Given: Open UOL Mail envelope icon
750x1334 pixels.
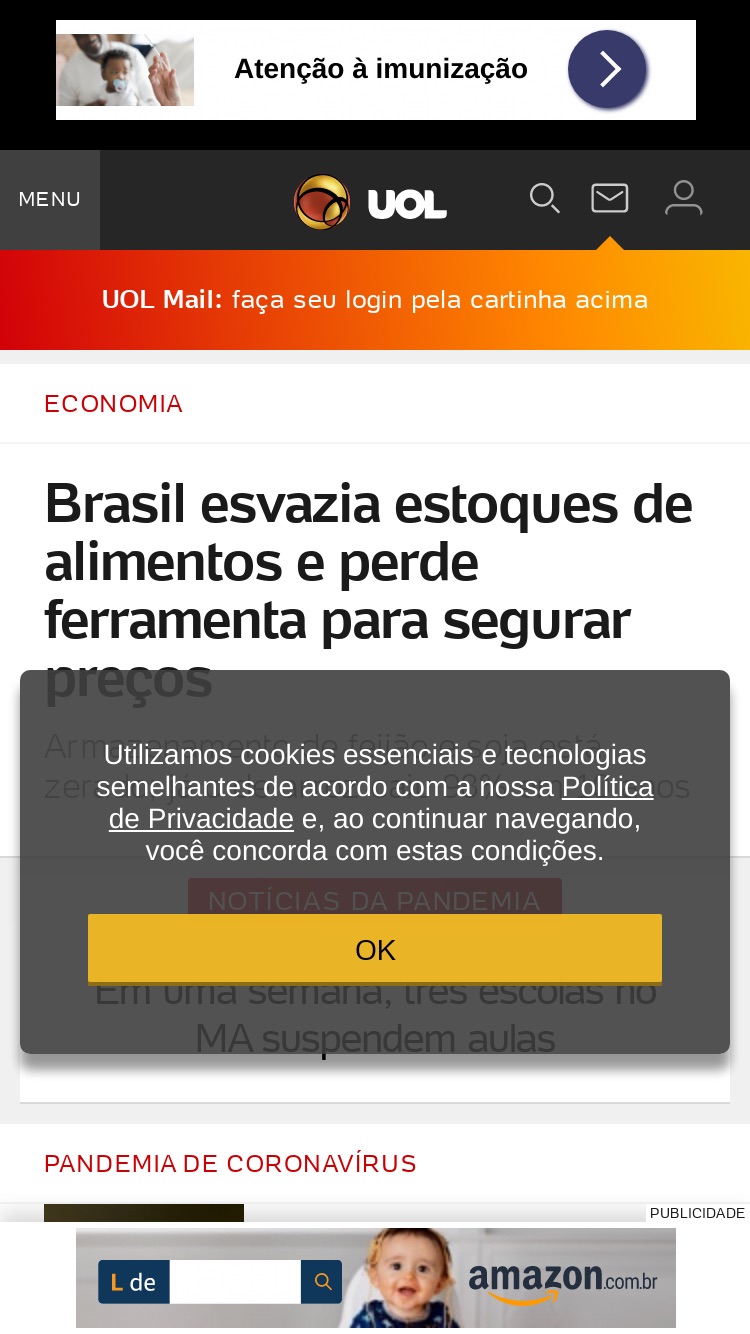Looking at the screenshot, I should coord(610,198).
